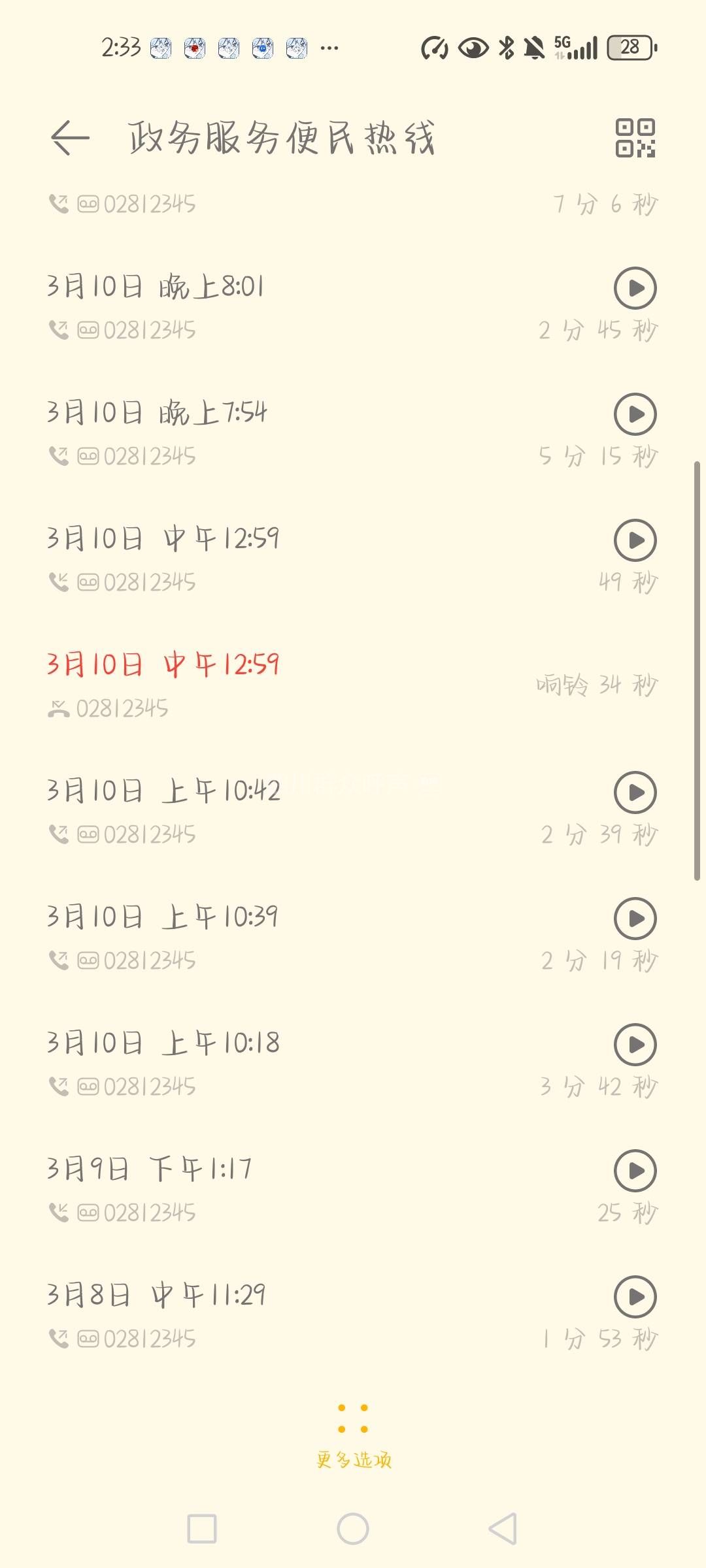Open the QR code icon in header
706x1568 pixels.
coord(635,138)
